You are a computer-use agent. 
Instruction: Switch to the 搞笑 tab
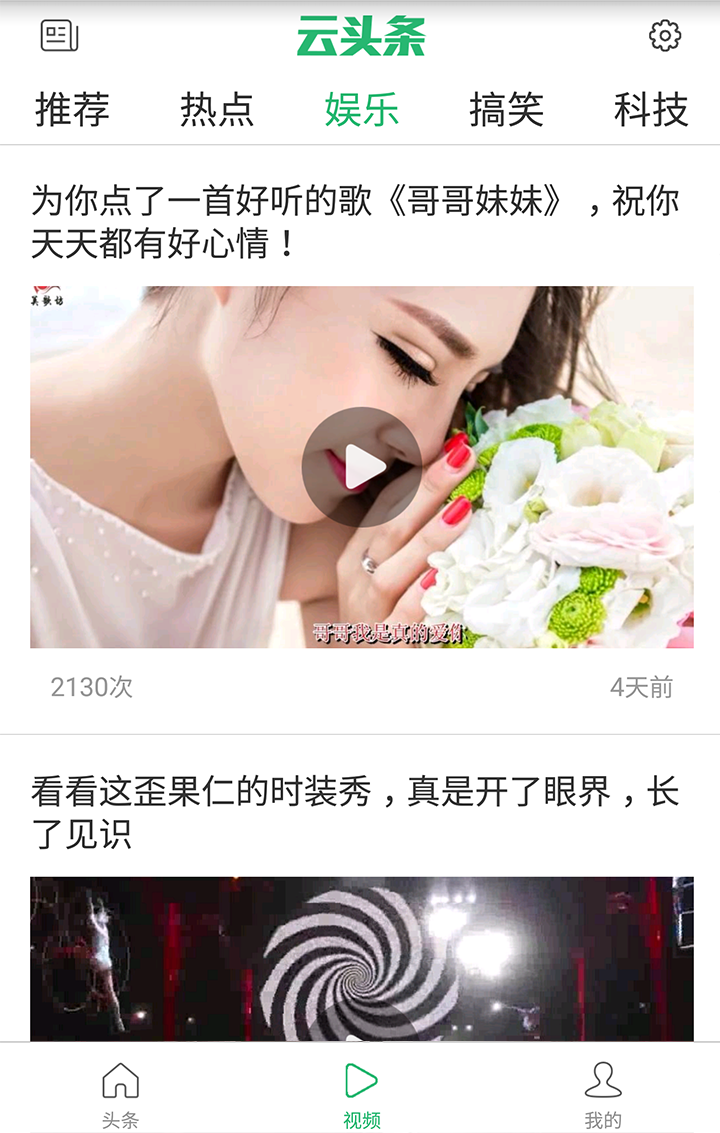click(506, 109)
